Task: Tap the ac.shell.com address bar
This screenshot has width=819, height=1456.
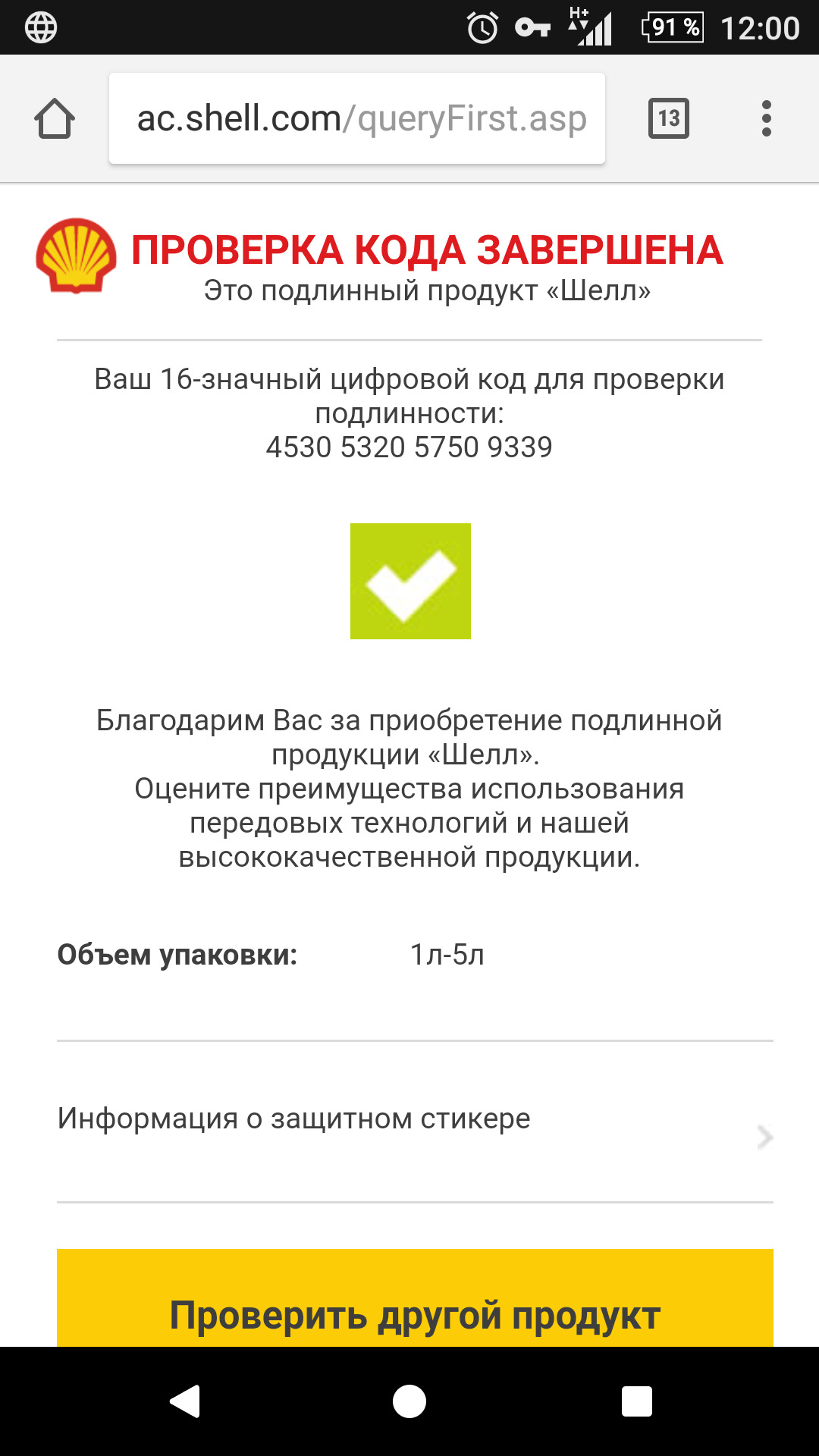Action: 356,119
